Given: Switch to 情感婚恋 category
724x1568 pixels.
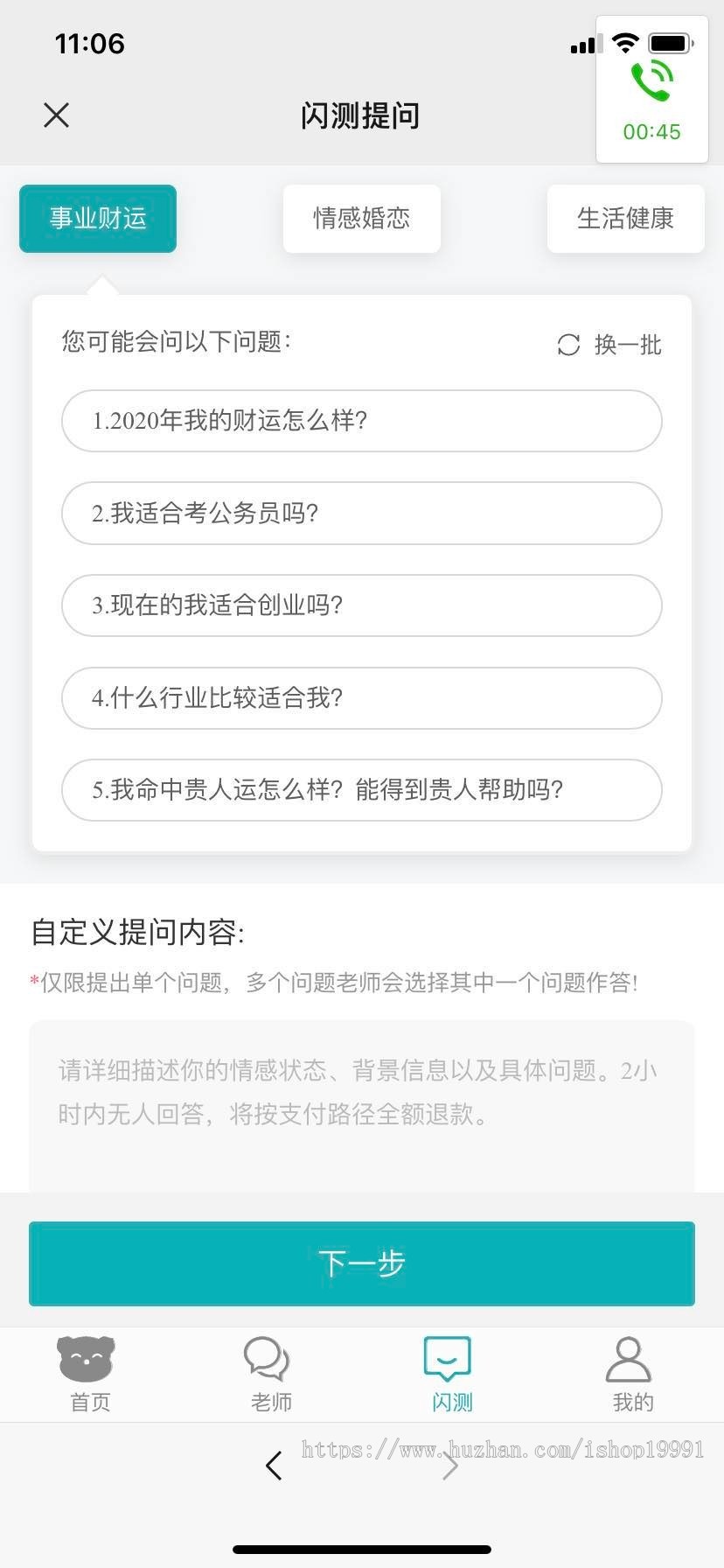Looking at the screenshot, I should tap(361, 219).
